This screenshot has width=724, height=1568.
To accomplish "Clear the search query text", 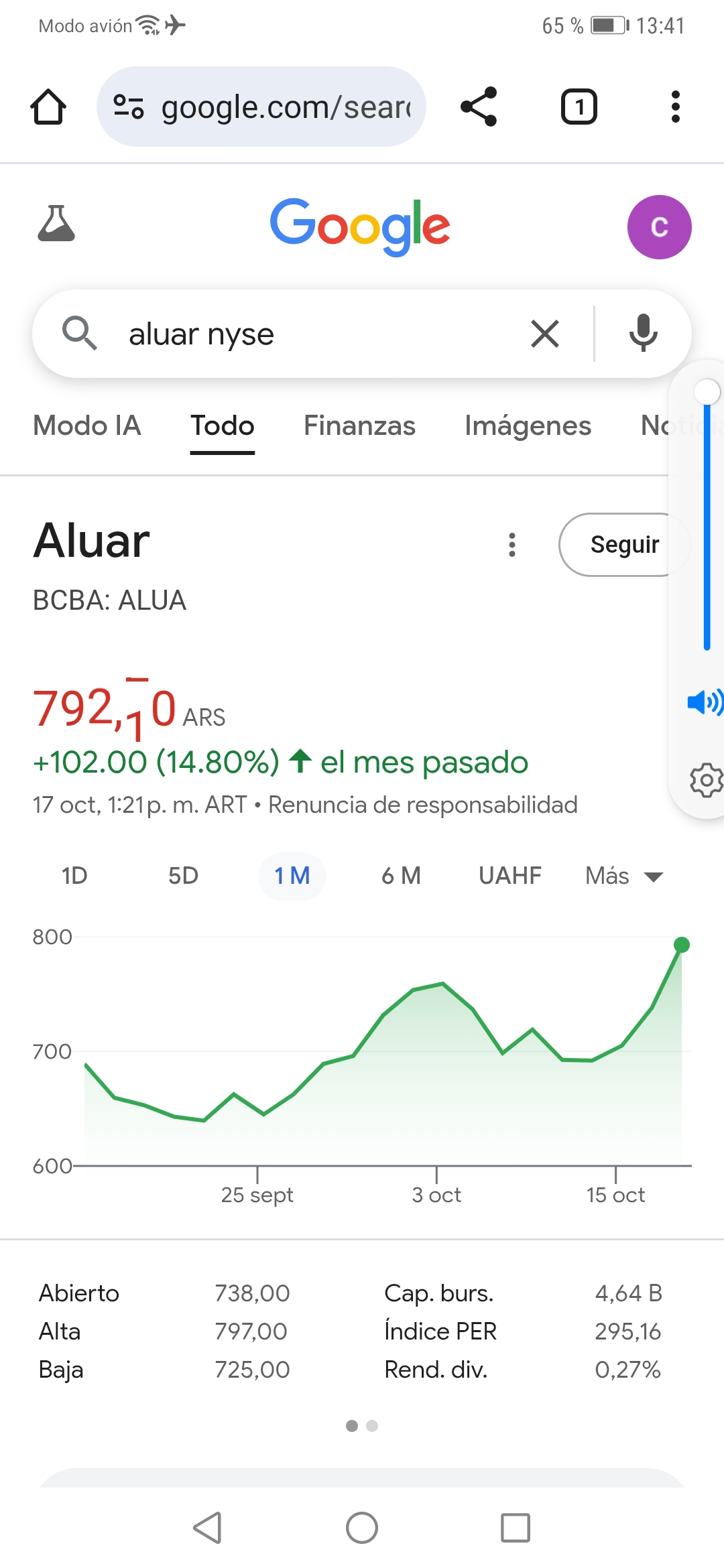I will 545,334.
